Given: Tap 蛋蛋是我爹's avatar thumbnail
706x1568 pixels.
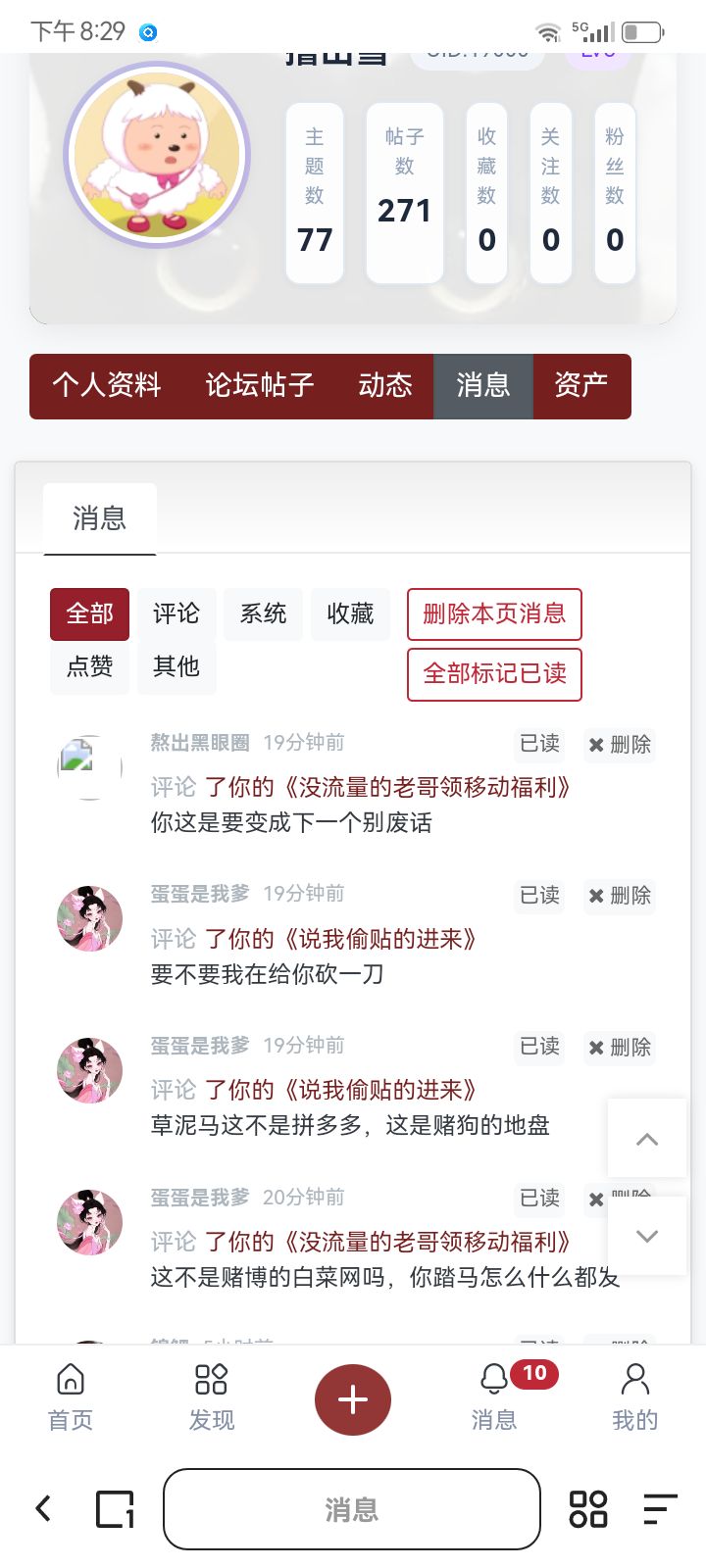Looking at the screenshot, I should (89, 918).
